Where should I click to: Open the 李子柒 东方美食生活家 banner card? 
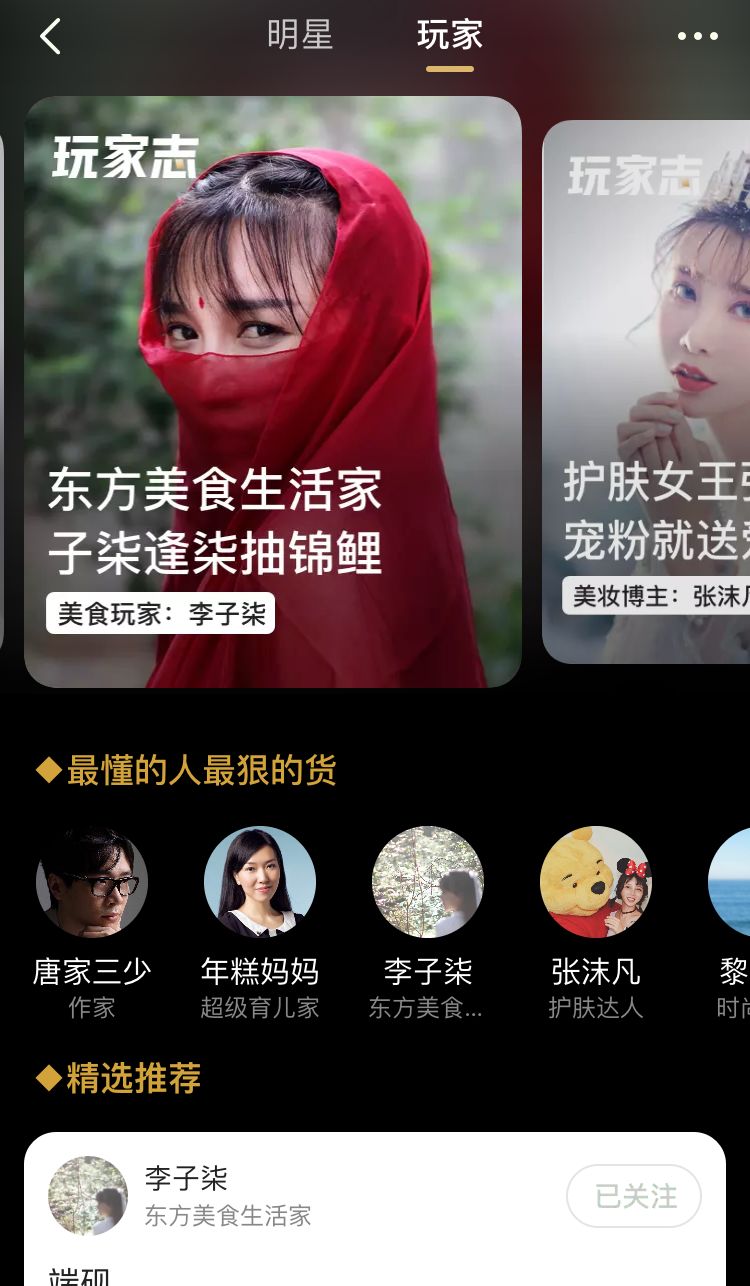272,390
